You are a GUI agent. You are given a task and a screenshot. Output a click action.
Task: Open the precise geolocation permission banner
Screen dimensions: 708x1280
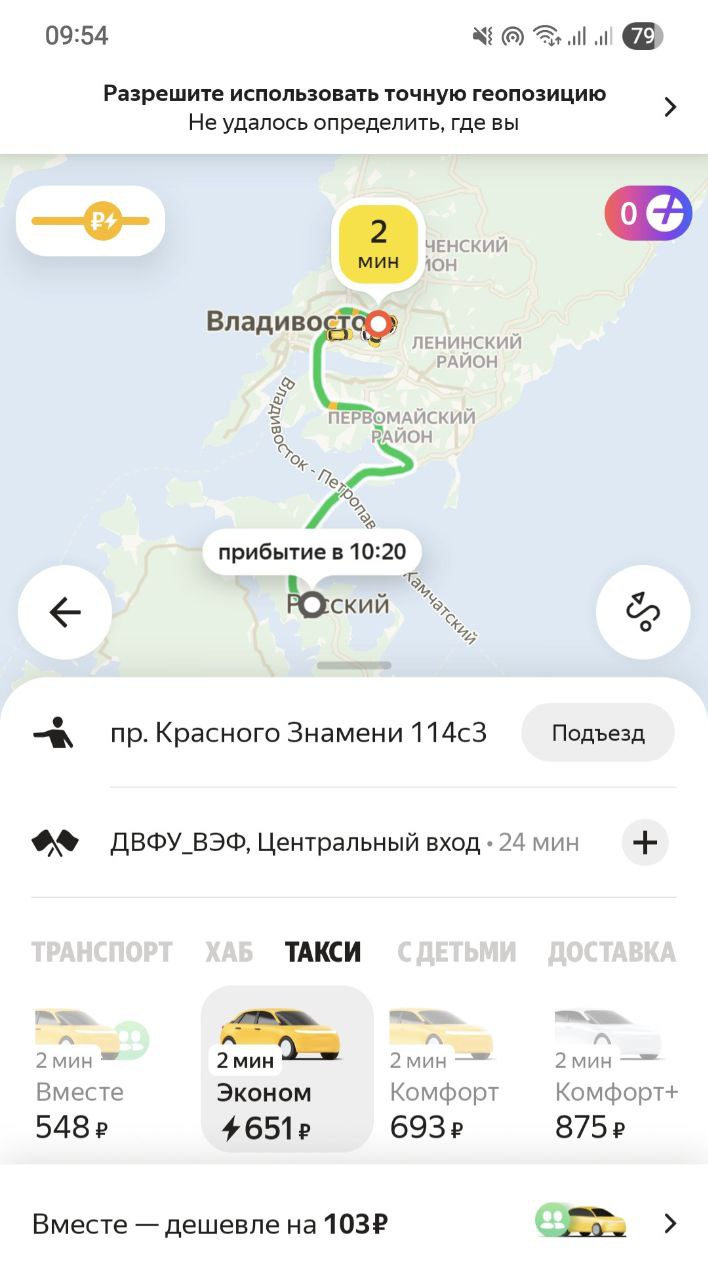pyautogui.click(x=354, y=108)
